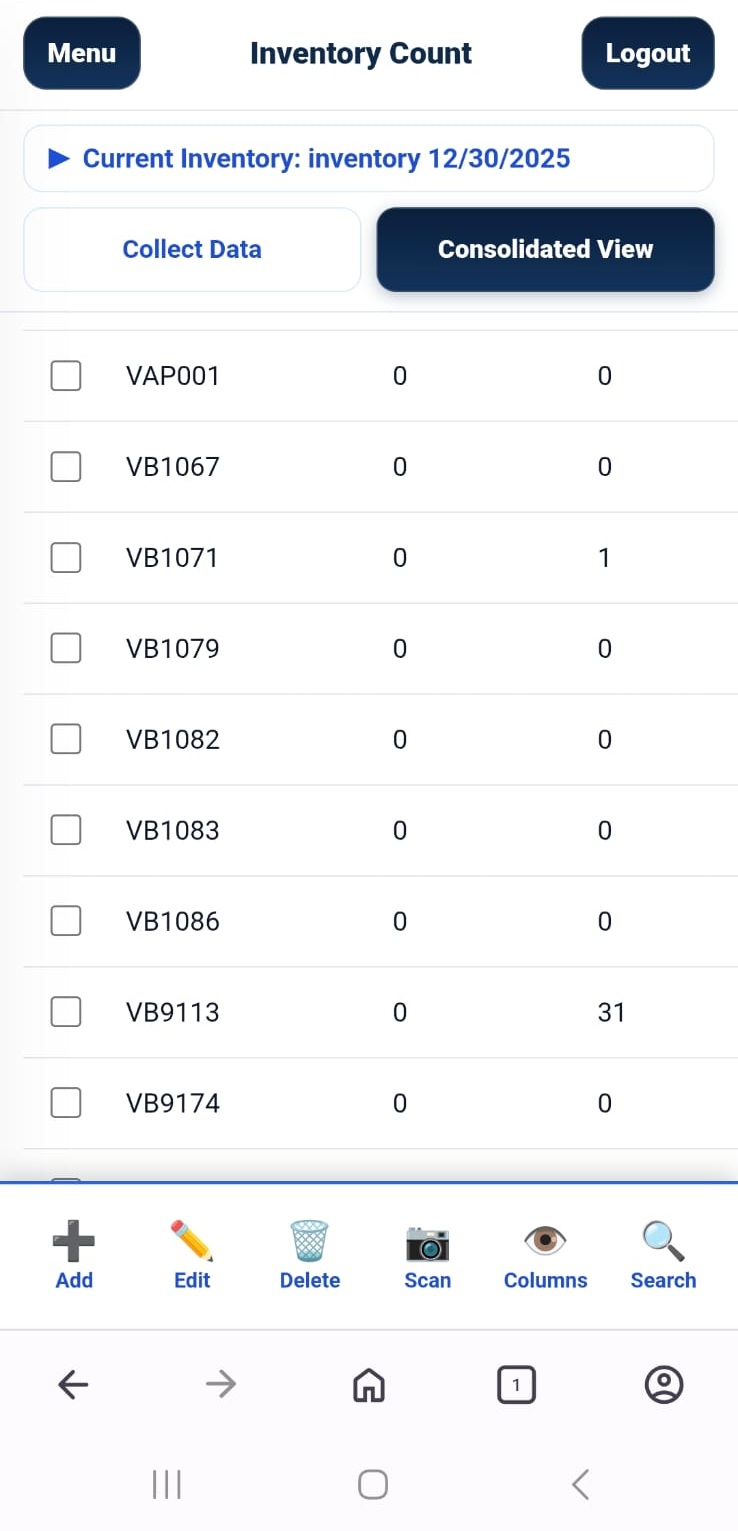Tap Delete in the bottom toolbar
Screen dimensions: 738x1531
(310, 1256)
